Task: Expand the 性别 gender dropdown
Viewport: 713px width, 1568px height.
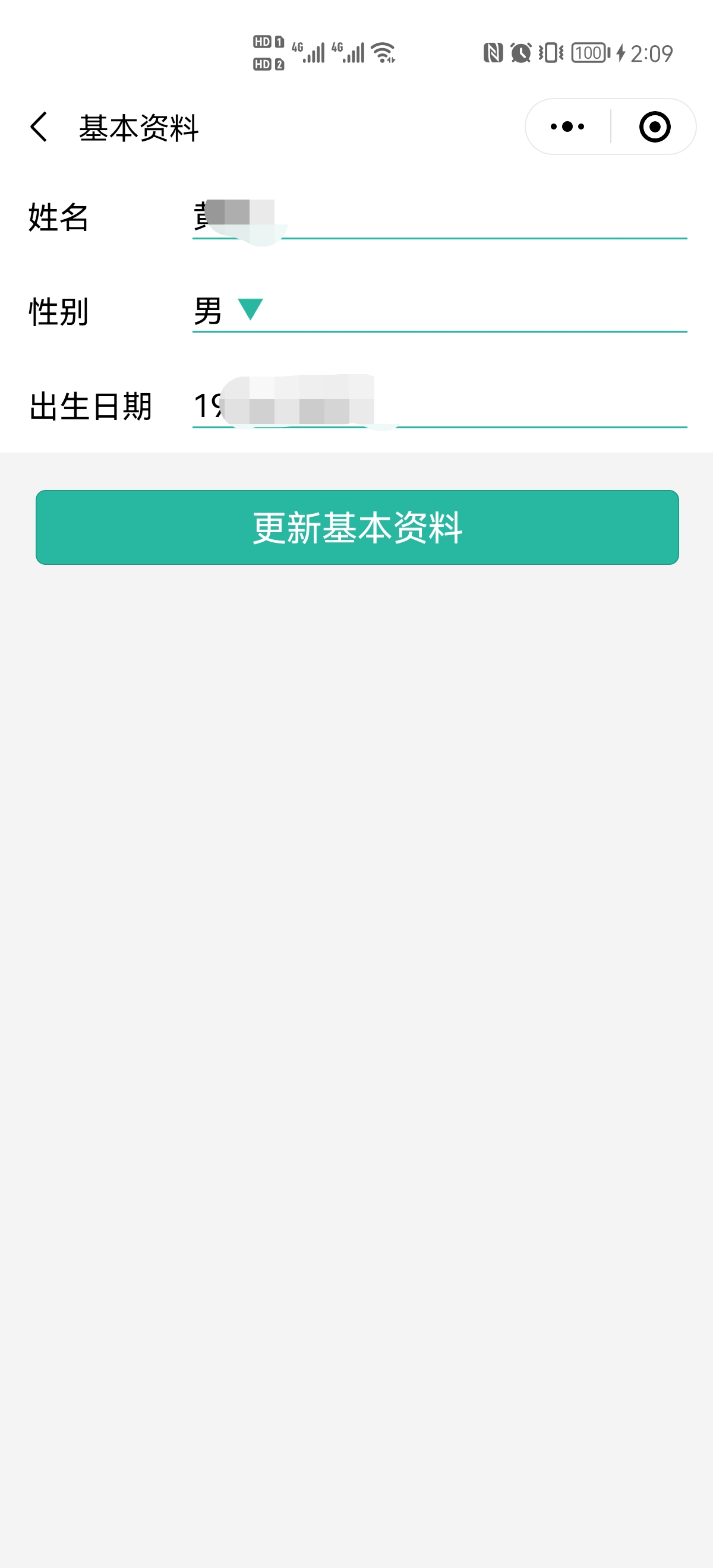Action: tap(250, 310)
